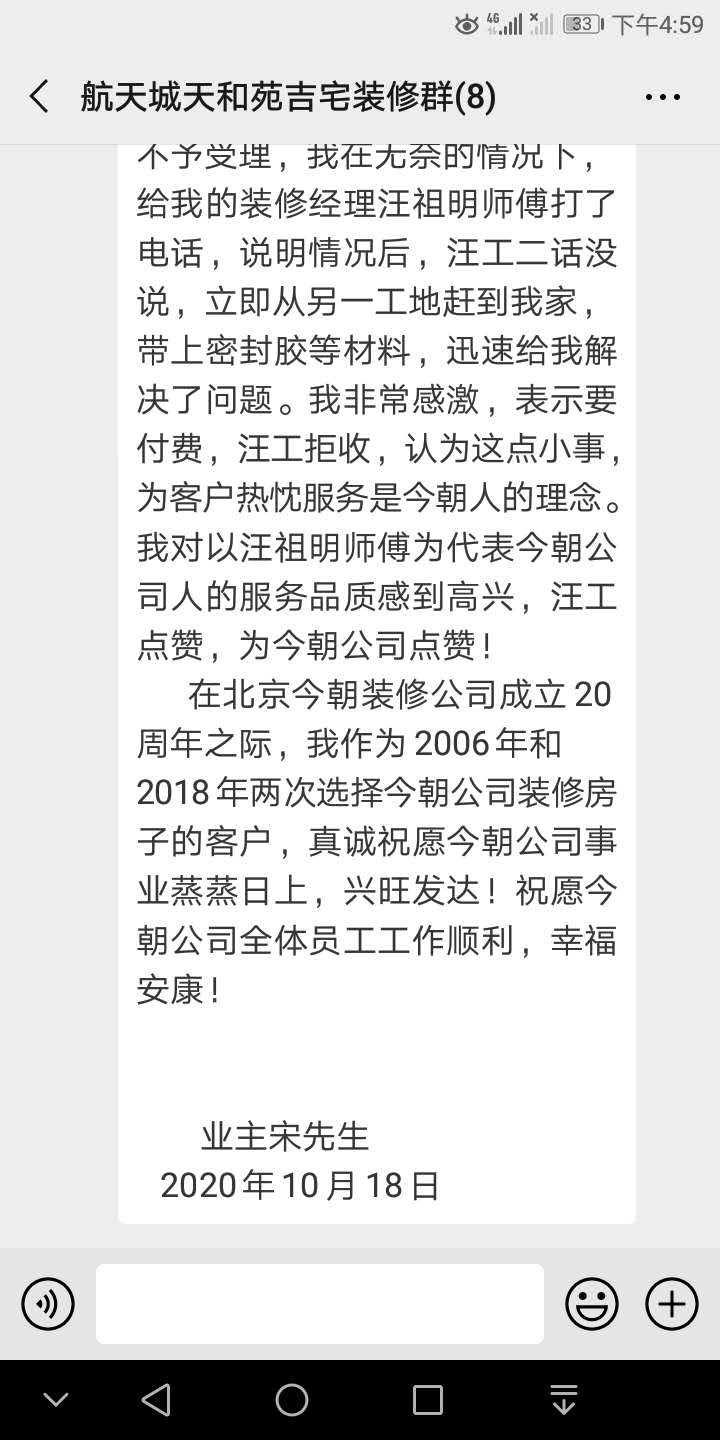Image resolution: width=720 pixels, height=1440 pixels.
Task: Tap the system home button
Action: coord(292,1400)
